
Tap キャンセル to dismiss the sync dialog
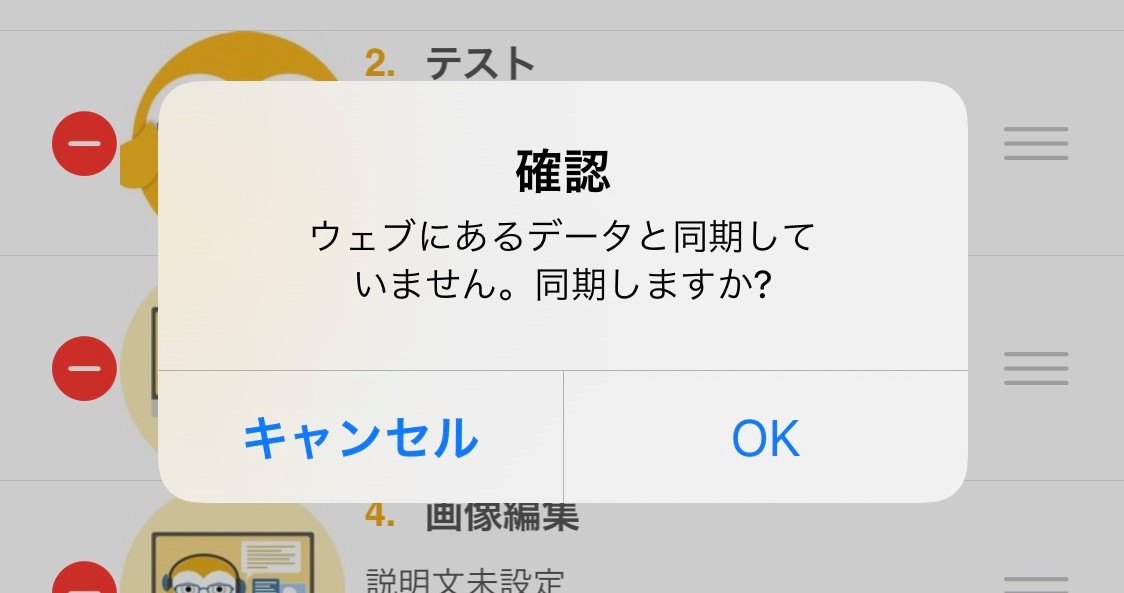360,438
